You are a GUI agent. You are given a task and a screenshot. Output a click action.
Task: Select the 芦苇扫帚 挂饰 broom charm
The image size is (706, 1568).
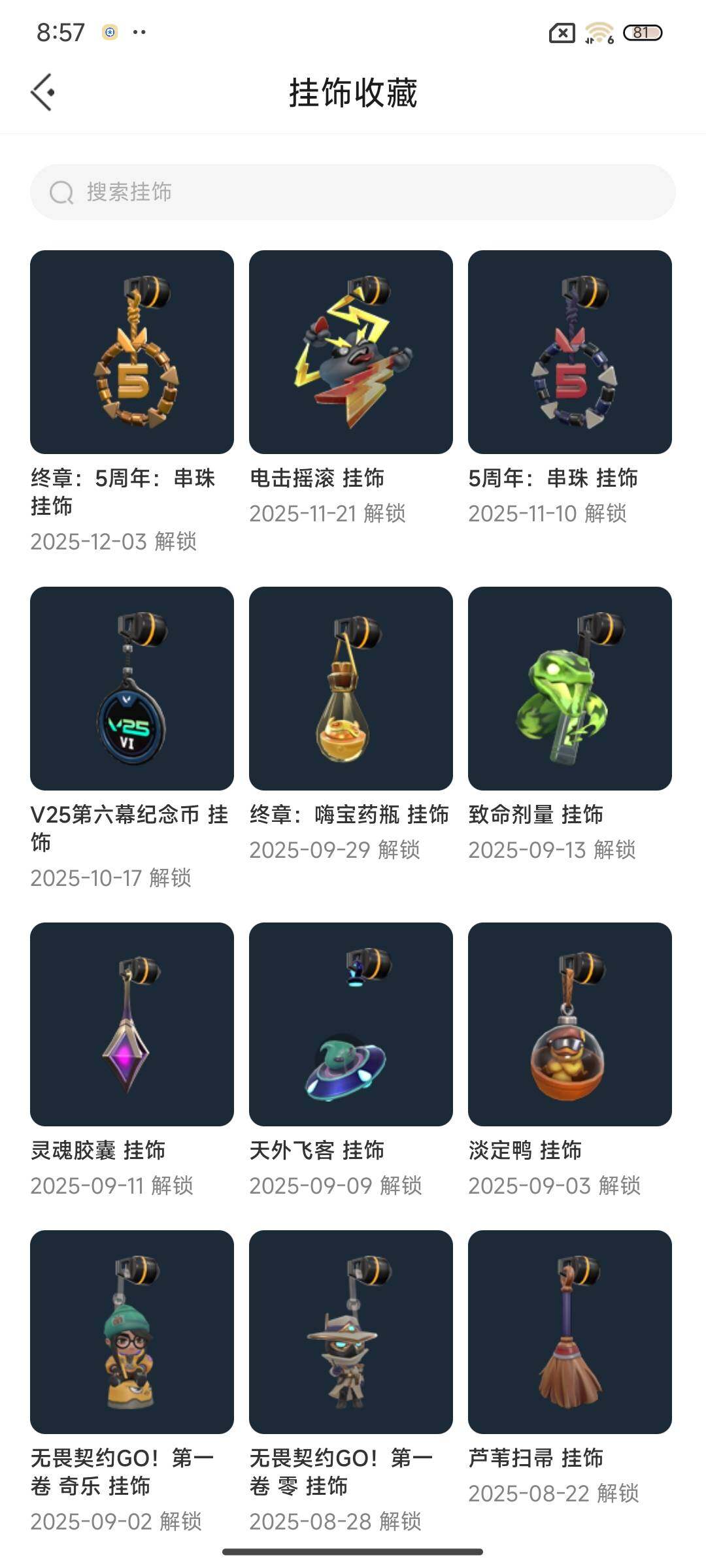570,1331
